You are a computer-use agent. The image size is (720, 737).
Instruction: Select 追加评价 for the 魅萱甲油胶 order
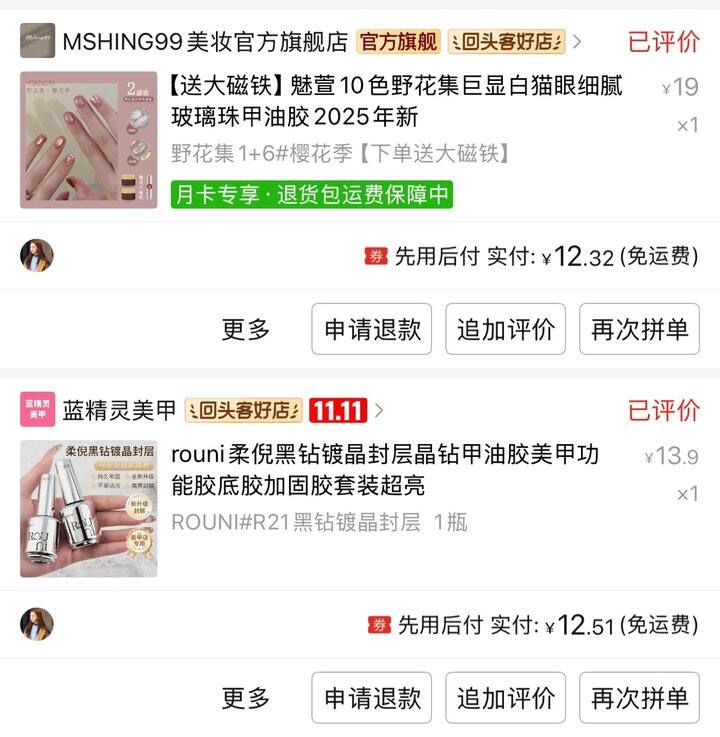[x=506, y=329]
